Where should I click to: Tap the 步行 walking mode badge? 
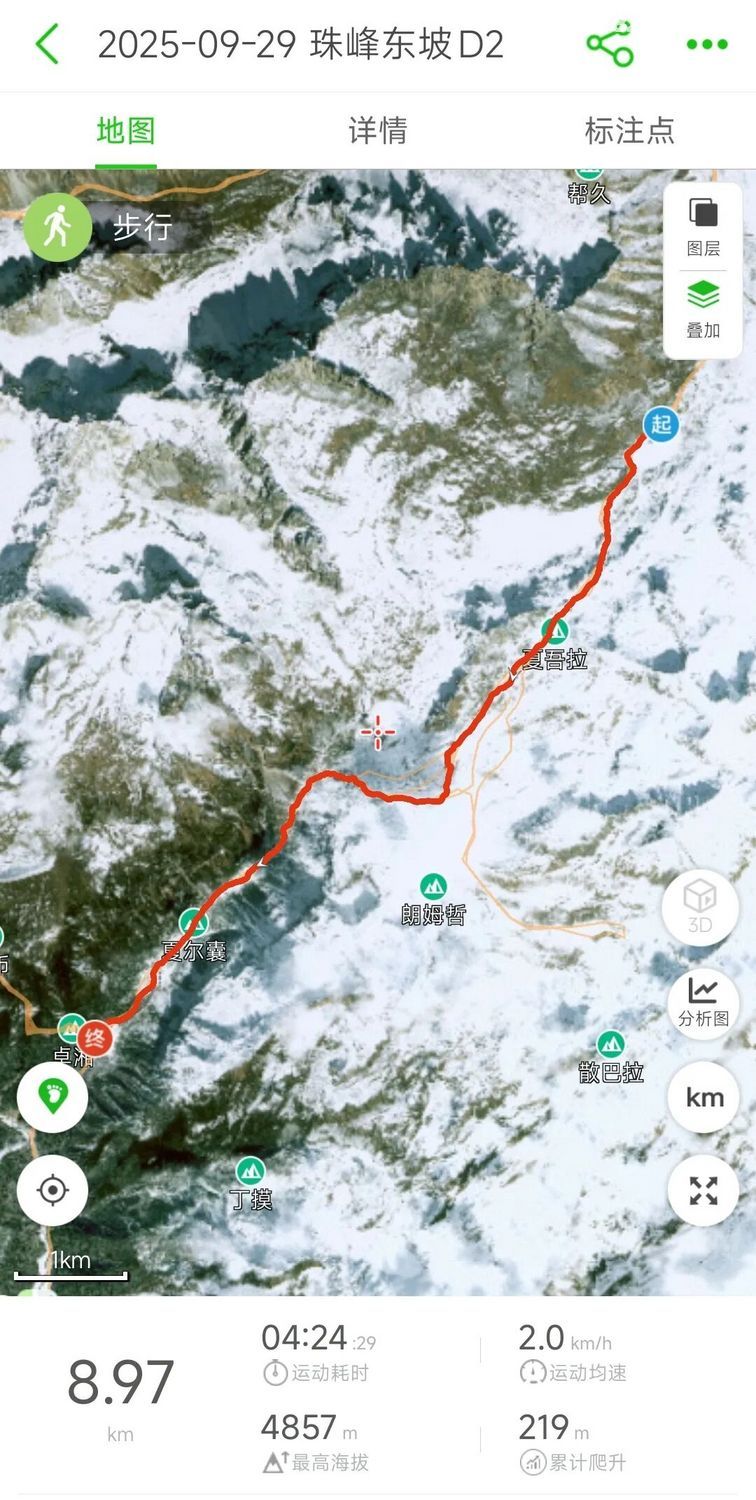pos(100,227)
